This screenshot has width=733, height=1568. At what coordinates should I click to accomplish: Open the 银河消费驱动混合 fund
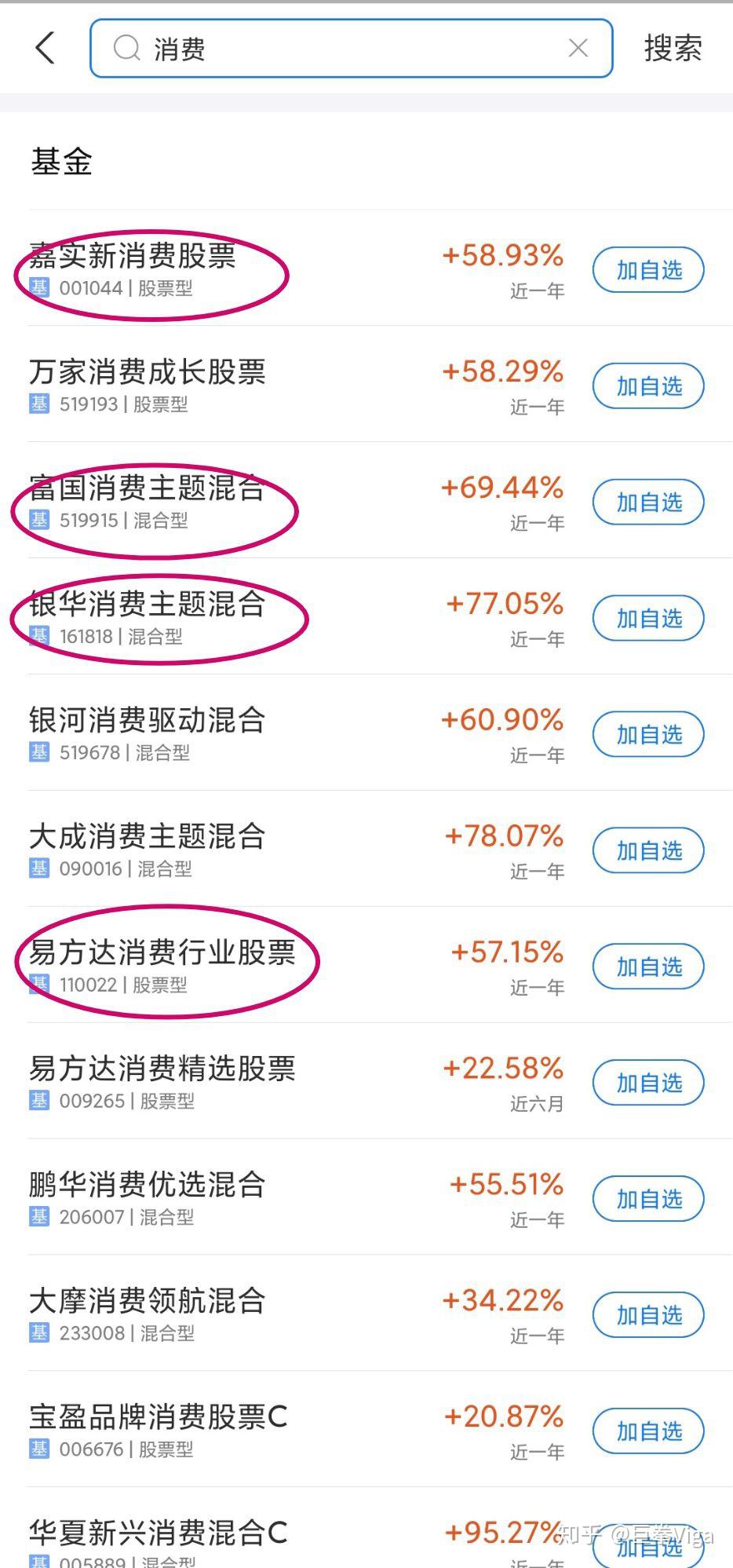point(366,733)
